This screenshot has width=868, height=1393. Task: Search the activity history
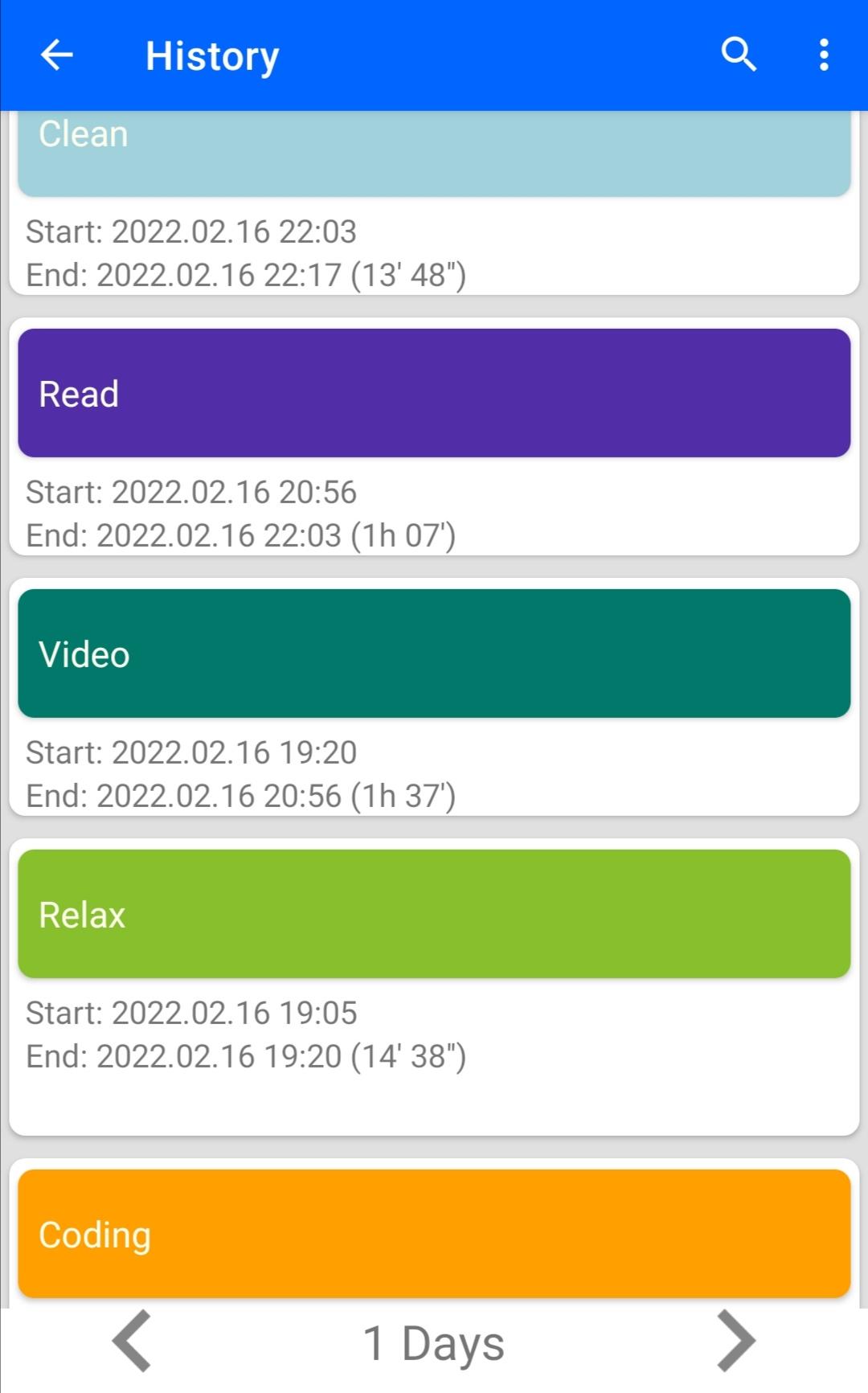(x=738, y=55)
